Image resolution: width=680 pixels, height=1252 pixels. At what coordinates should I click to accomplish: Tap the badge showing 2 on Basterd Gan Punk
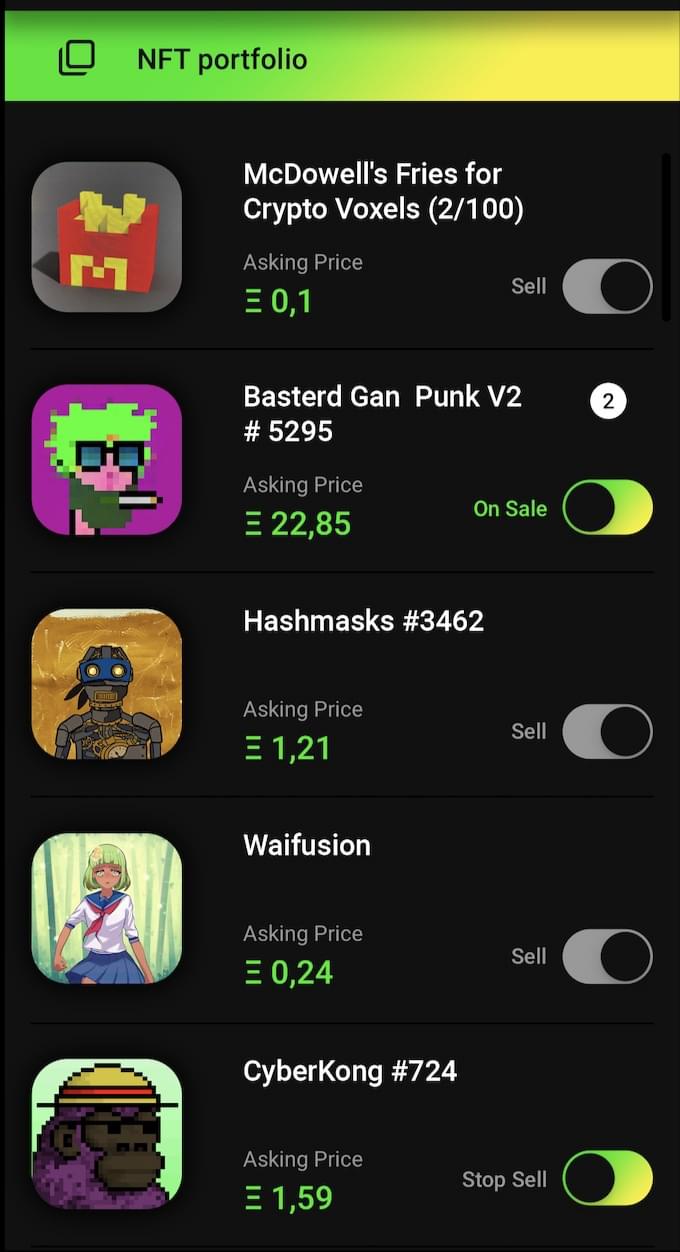click(608, 402)
